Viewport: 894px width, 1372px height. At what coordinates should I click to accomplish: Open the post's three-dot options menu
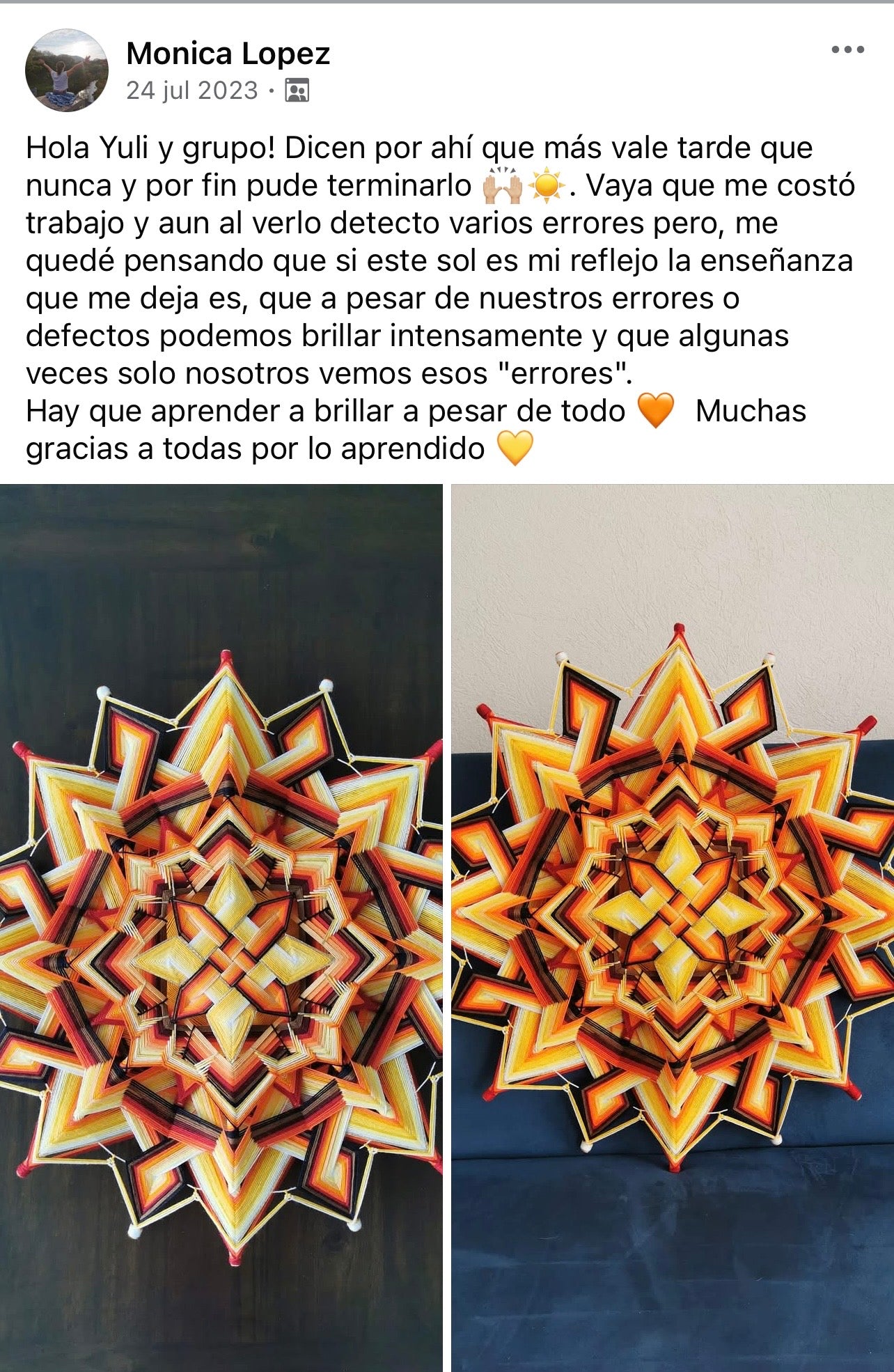pos(847,50)
